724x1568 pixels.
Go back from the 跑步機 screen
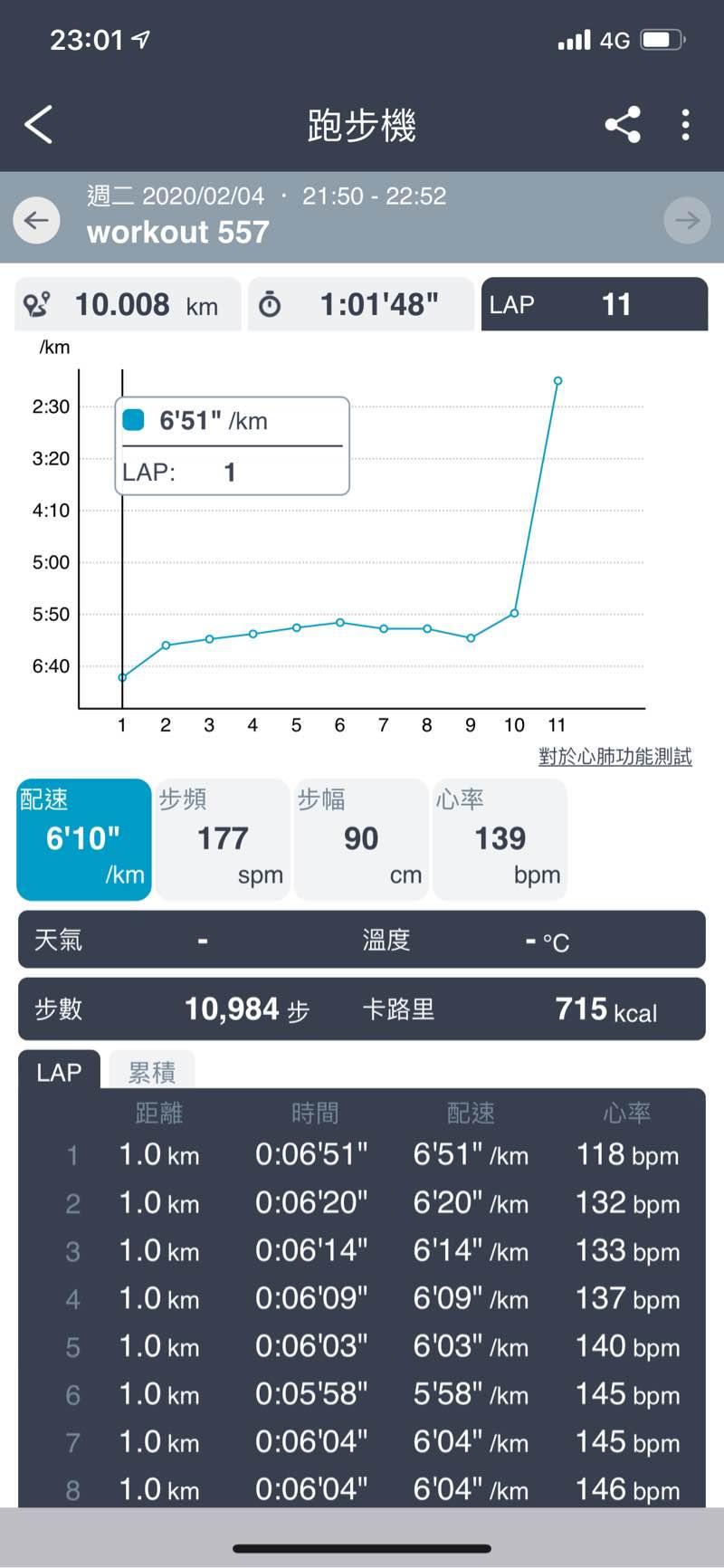click(x=38, y=125)
